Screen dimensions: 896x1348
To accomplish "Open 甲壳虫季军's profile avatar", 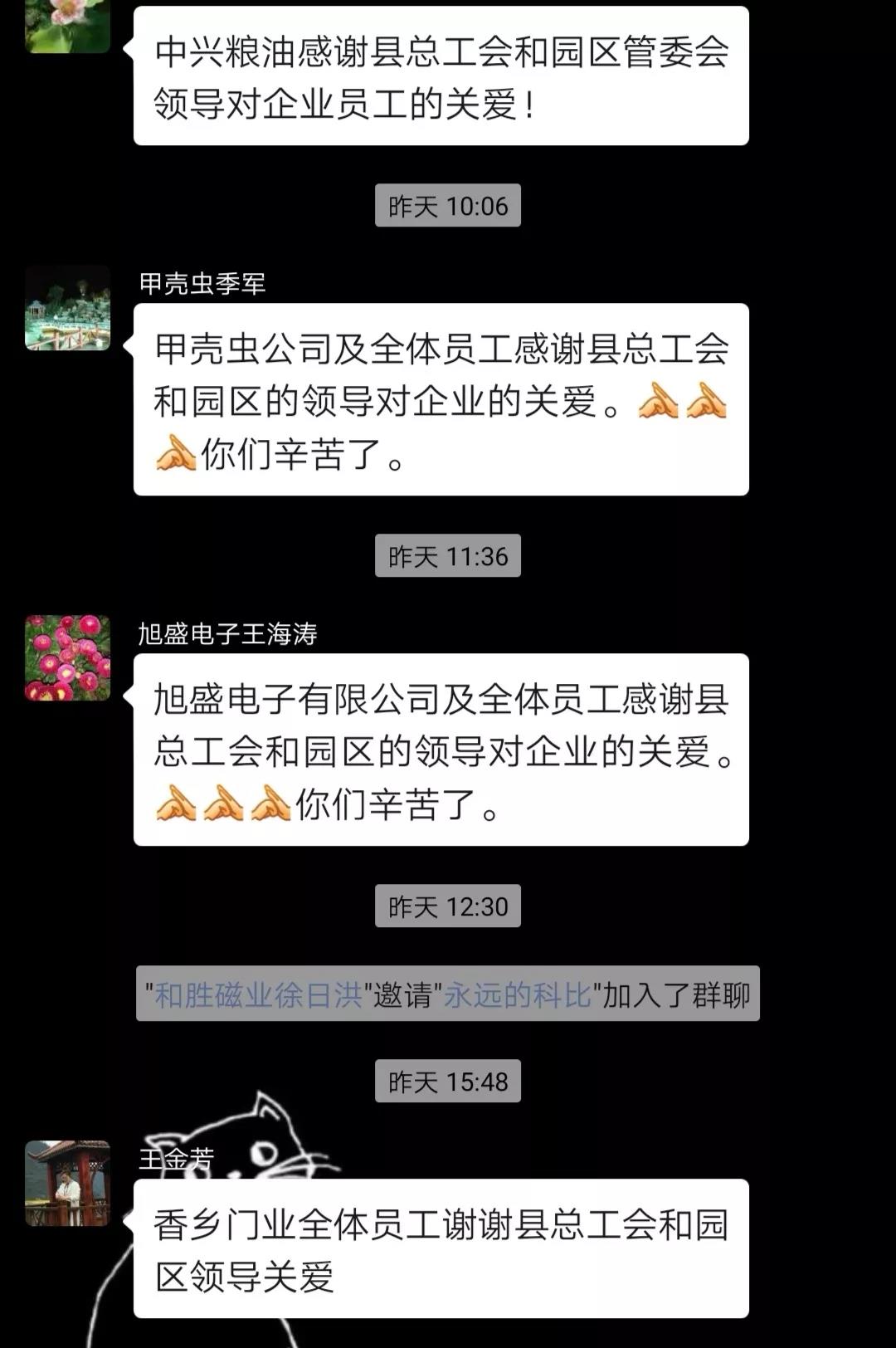I will [67, 308].
